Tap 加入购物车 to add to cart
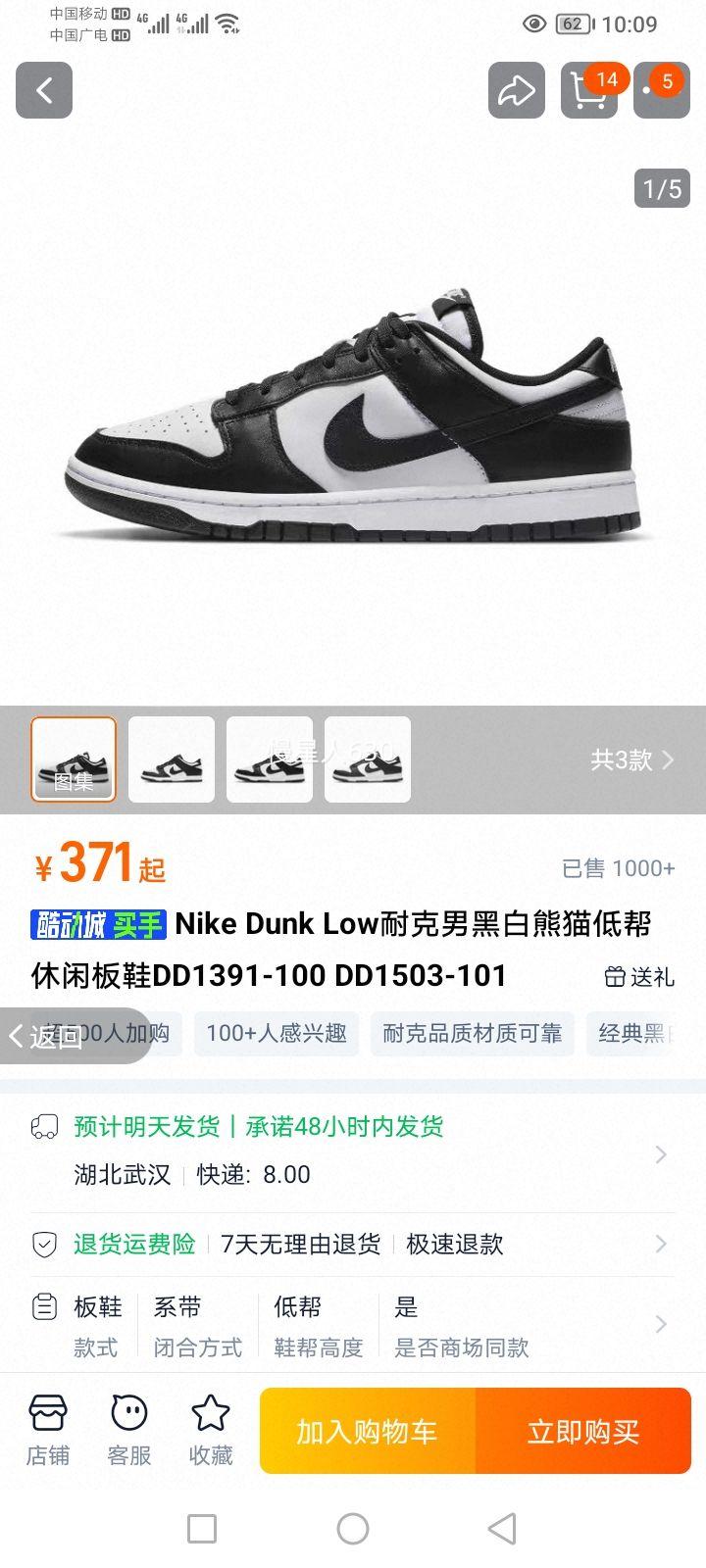Viewport: 706px width, 1568px height. 367,1431
